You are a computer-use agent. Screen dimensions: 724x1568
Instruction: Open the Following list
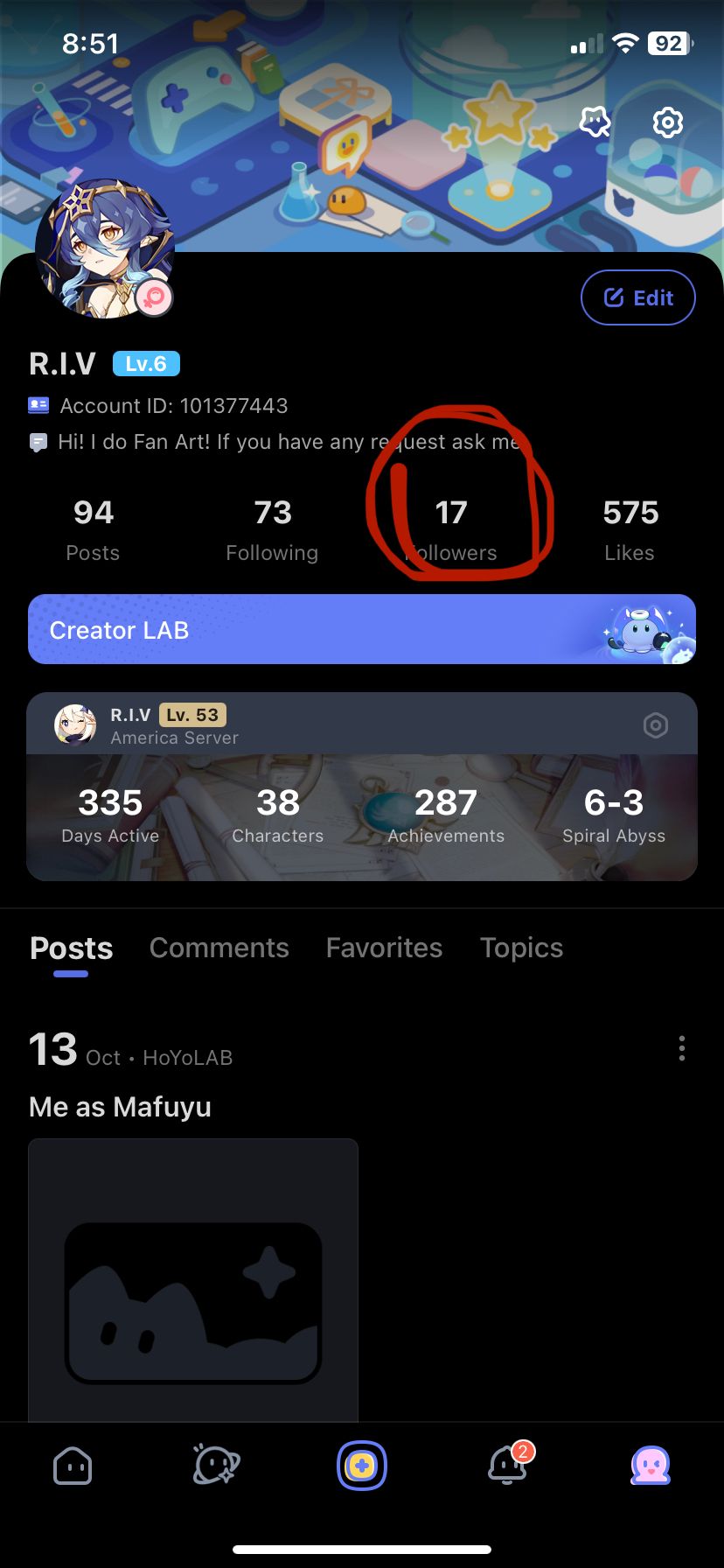(x=272, y=529)
